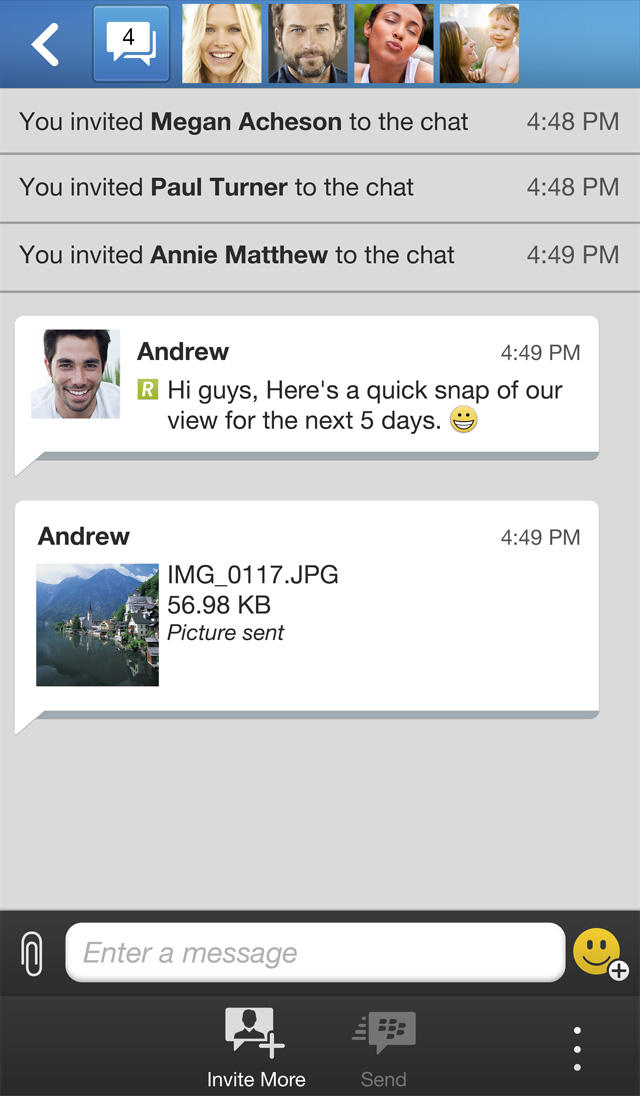The width and height of the screenshot is (640, 1096).
Task: View the bearded man participant's avatar
Action: point(307,44)
